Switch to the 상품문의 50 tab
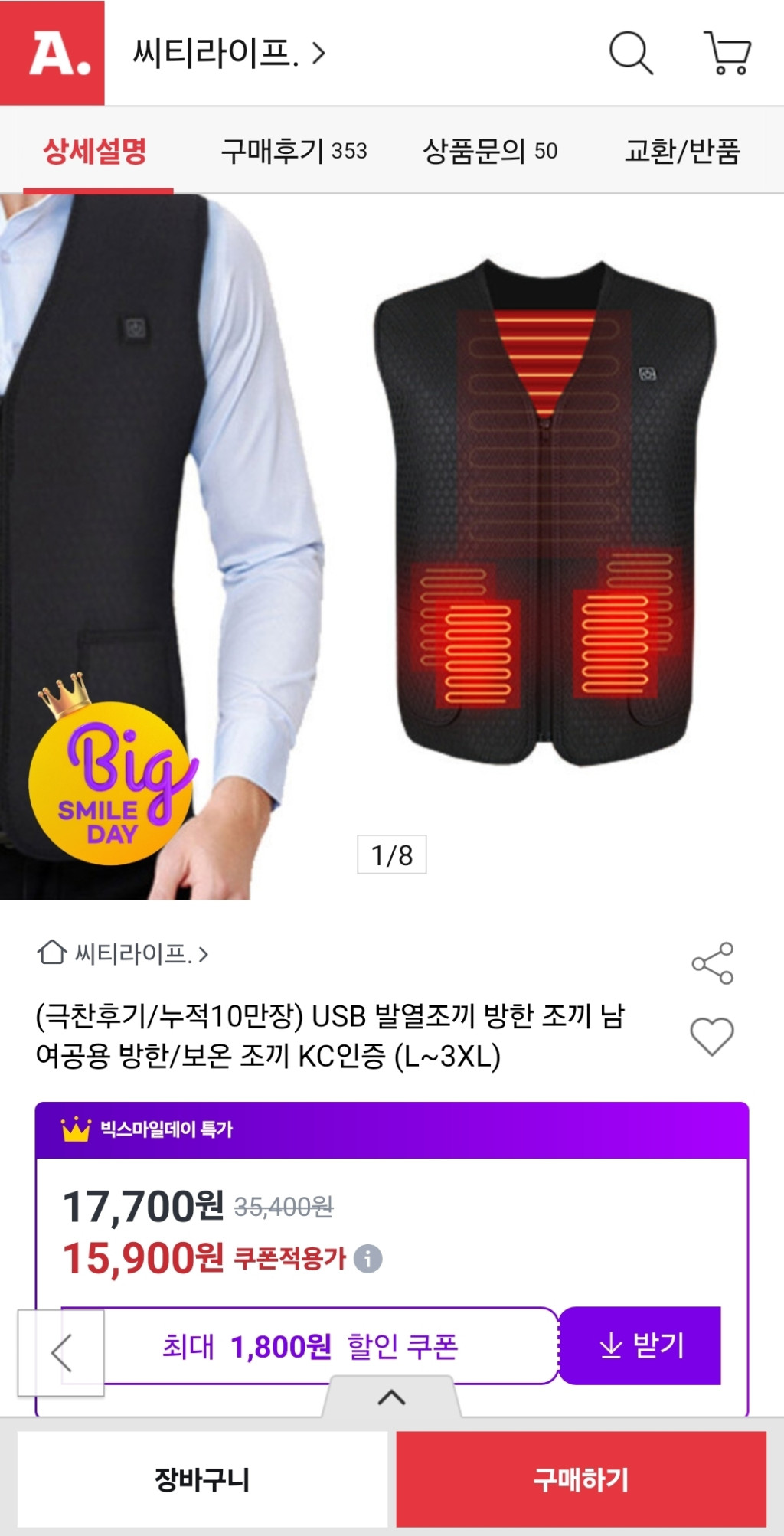Screen dimensions: 784x1536 (x=490, y=150)
